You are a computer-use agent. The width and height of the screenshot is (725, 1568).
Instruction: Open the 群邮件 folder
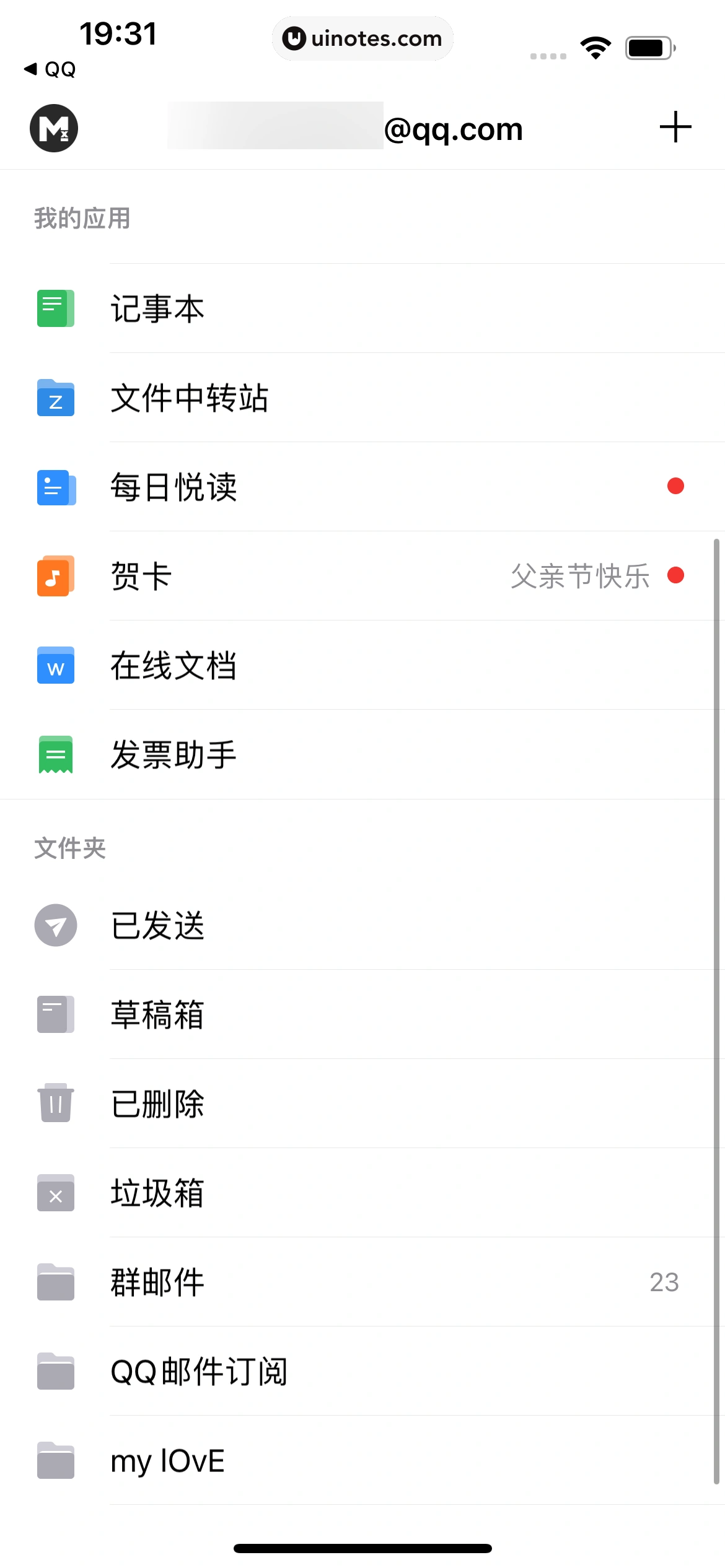point(157,1283)
